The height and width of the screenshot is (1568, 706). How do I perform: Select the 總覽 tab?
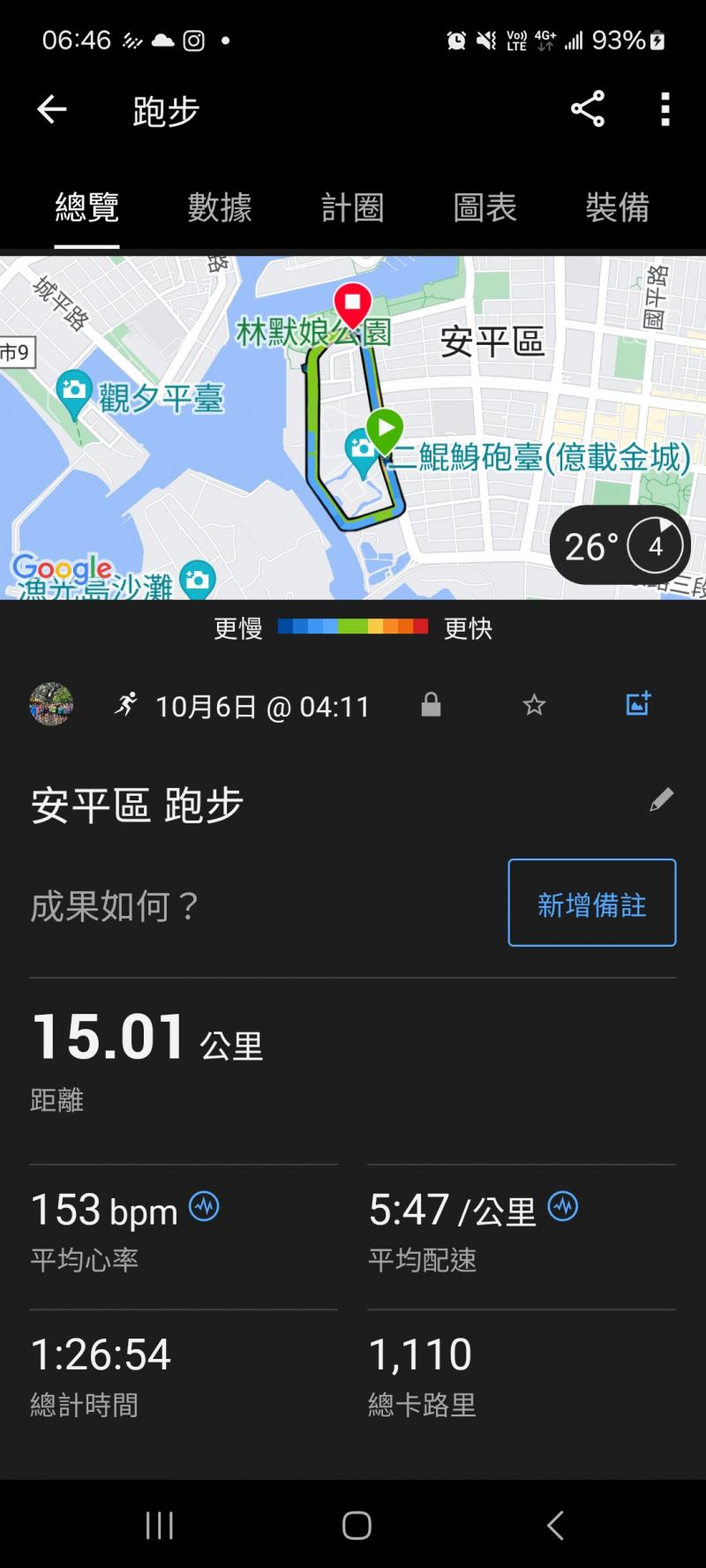pyautogui.click(x=86, y=208)
